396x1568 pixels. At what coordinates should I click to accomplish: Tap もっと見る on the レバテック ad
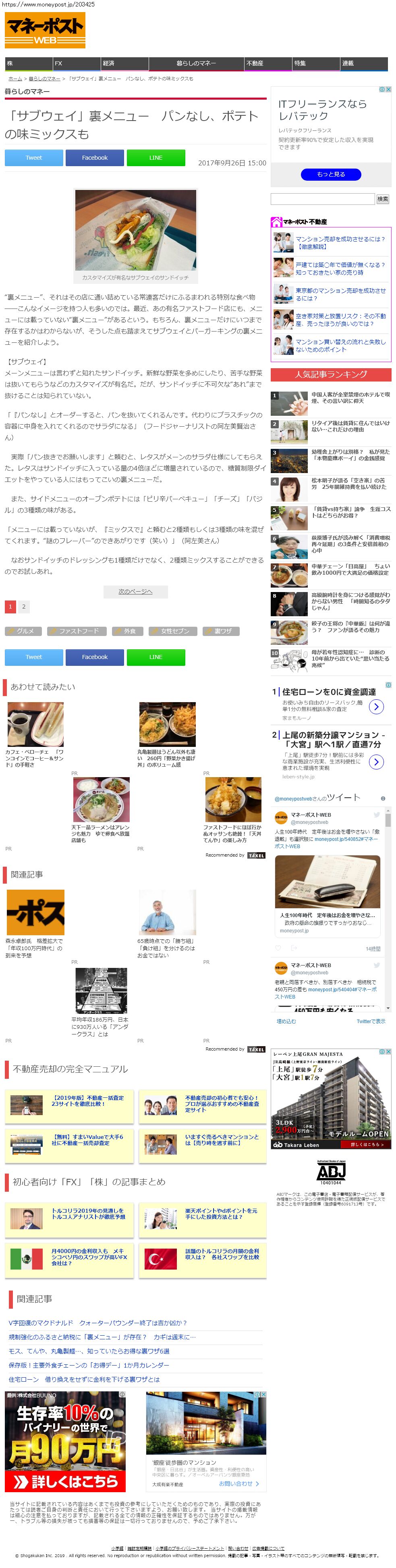point(331,174)
